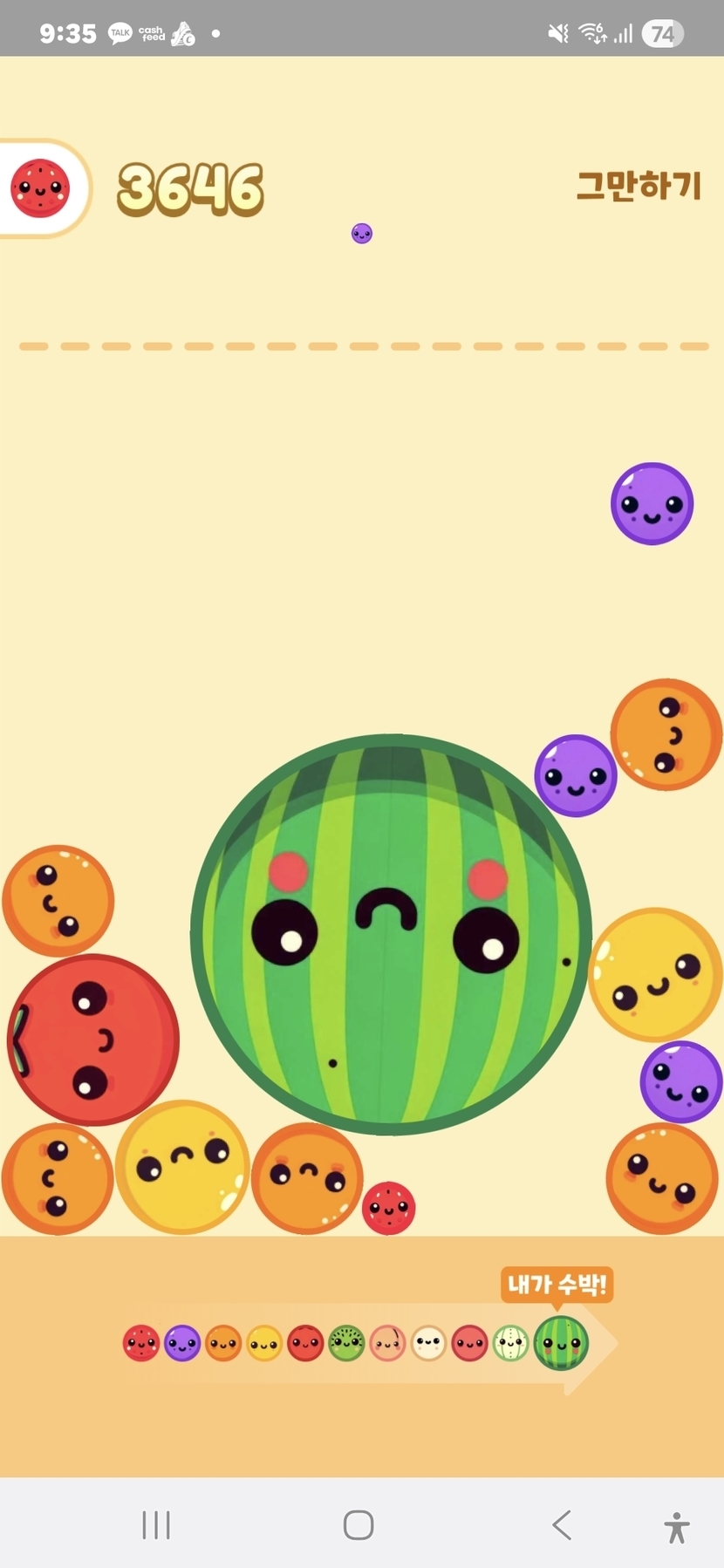Tap 그만하기 to quit the game

click(639, 186)
